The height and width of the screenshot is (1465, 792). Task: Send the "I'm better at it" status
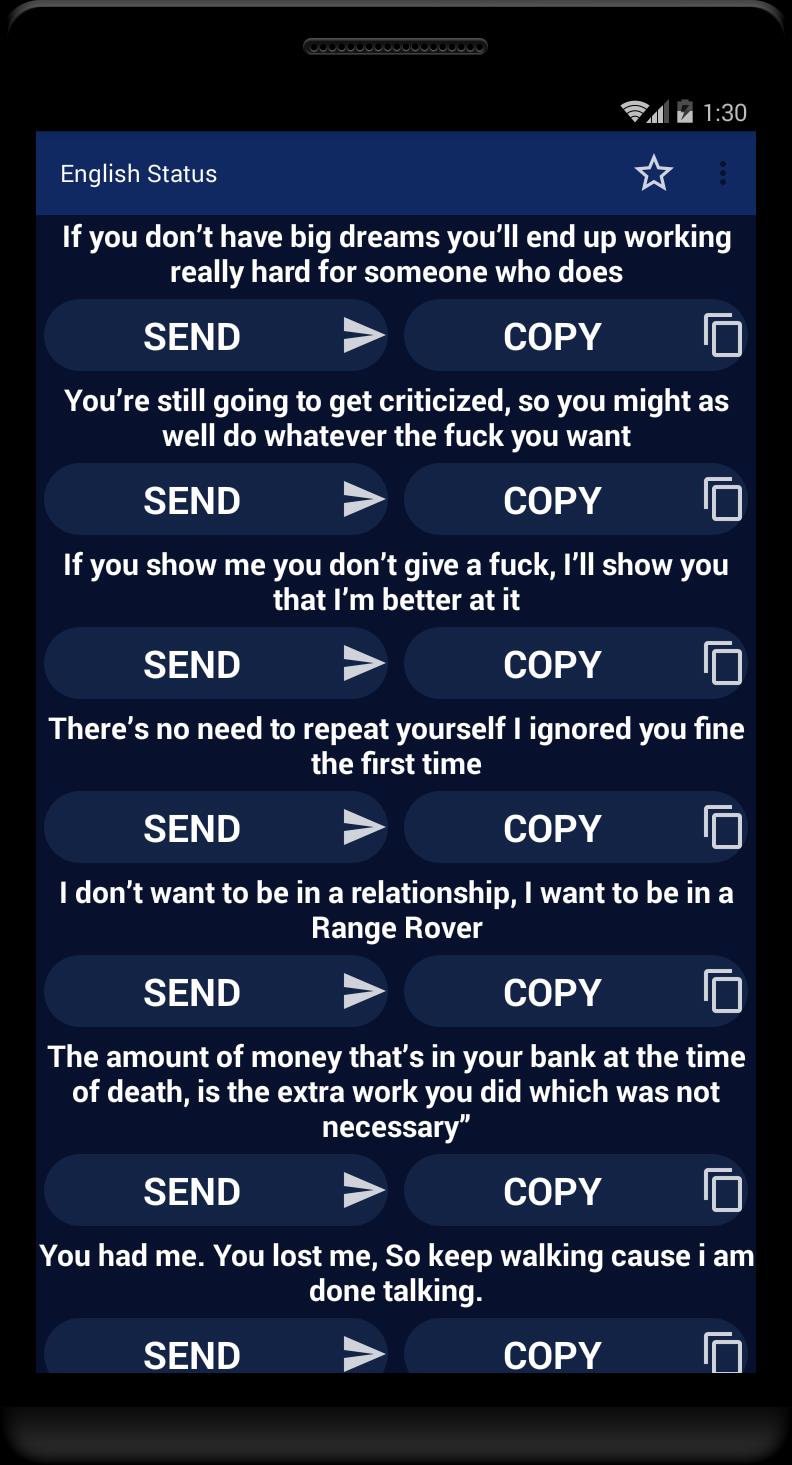click(x=216, y=664)
